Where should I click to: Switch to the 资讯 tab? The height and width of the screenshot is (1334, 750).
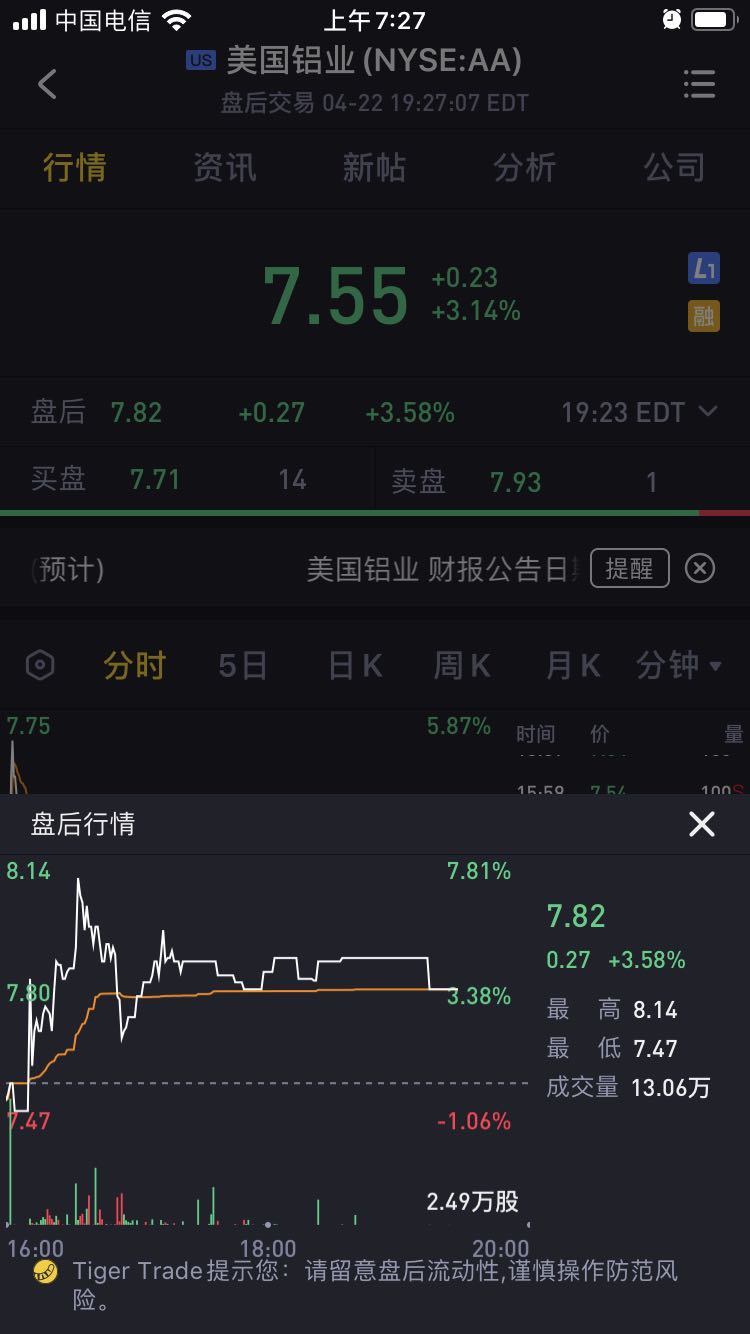224,167
